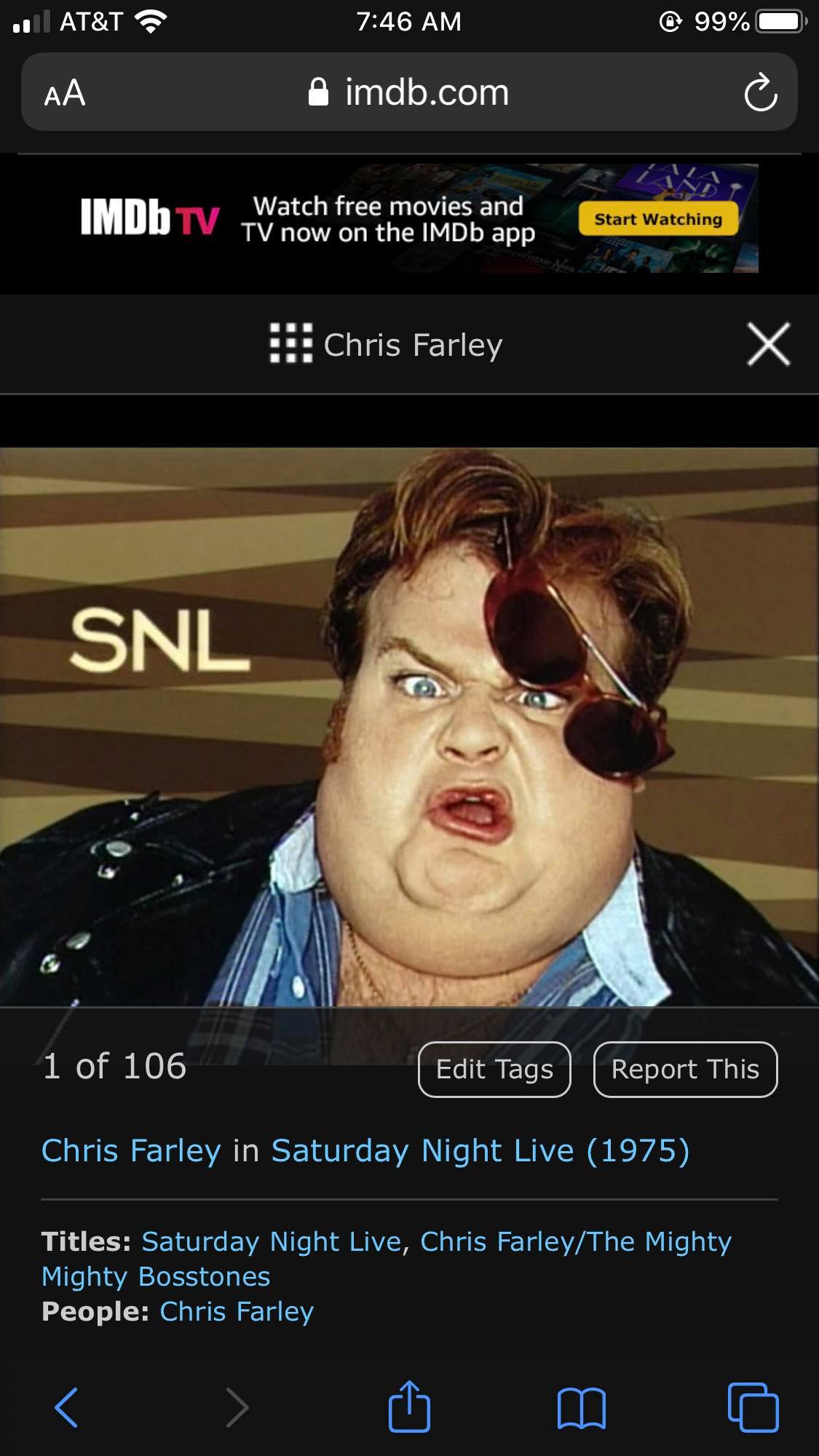Close the photo viewer
This screenshot has width=819, height=1456.
tap(769, 343)
